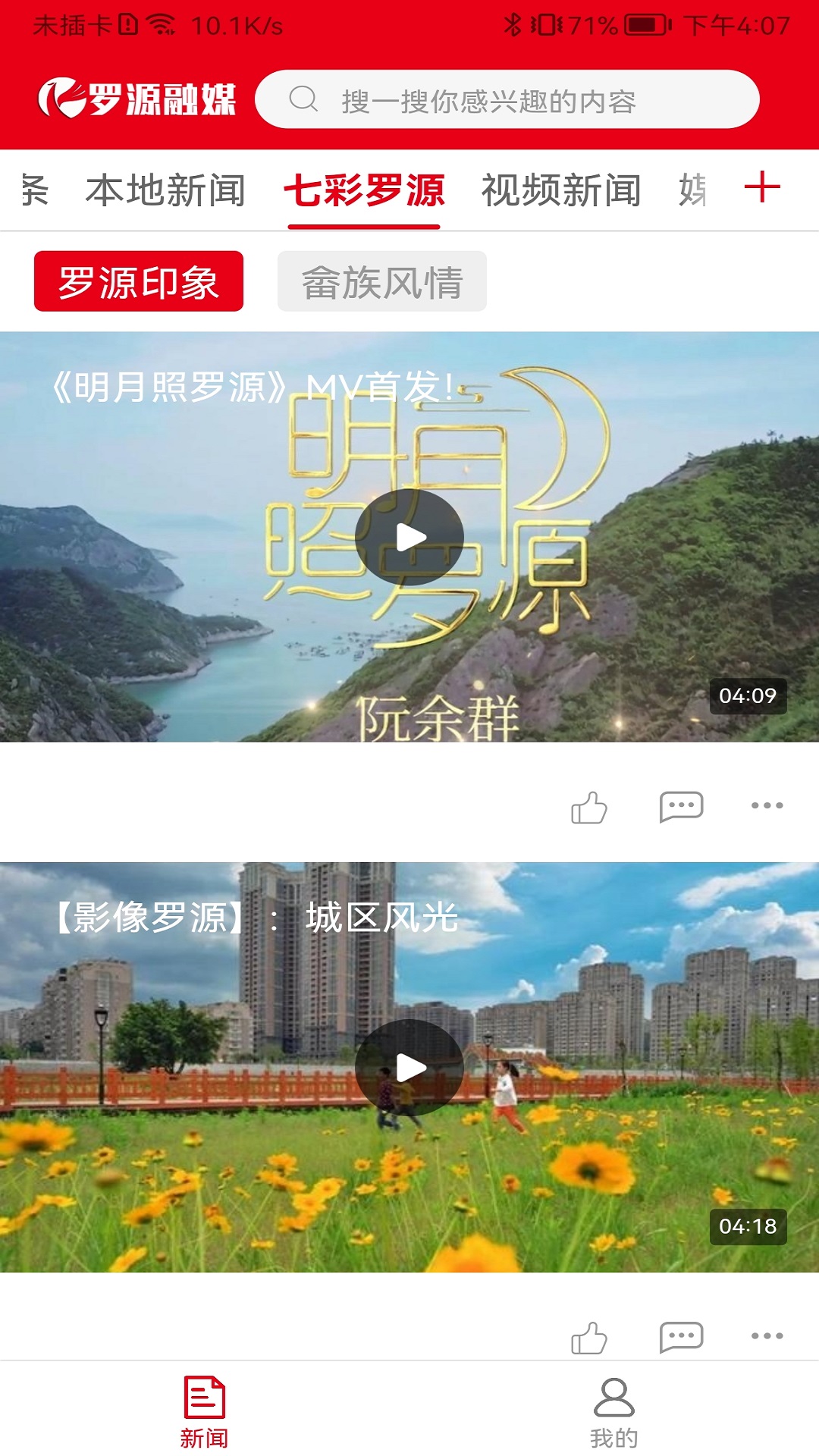Switch to the 畲族风情 chip
Screen dimensions: 819x1456
tap(382, 281)
